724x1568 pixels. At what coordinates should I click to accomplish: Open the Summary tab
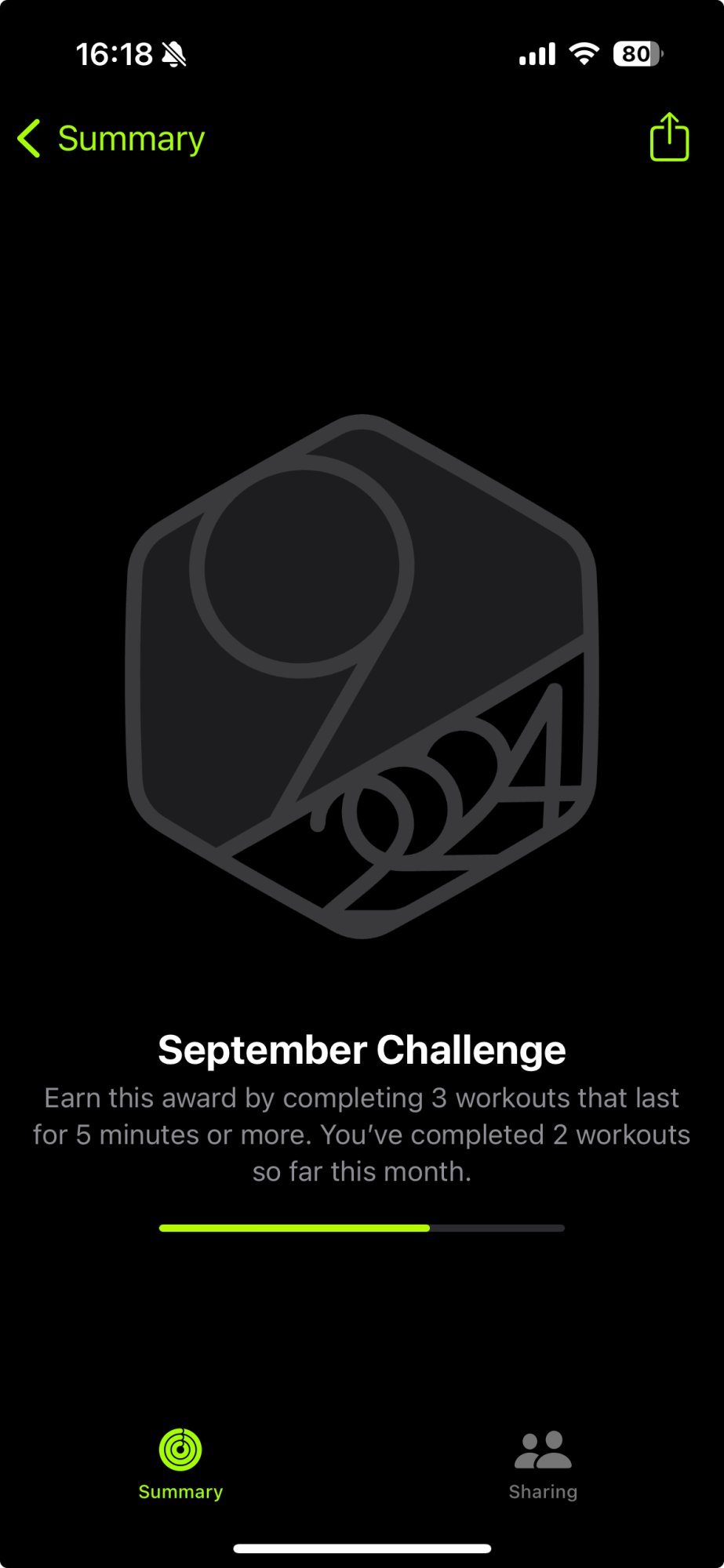180,1465
